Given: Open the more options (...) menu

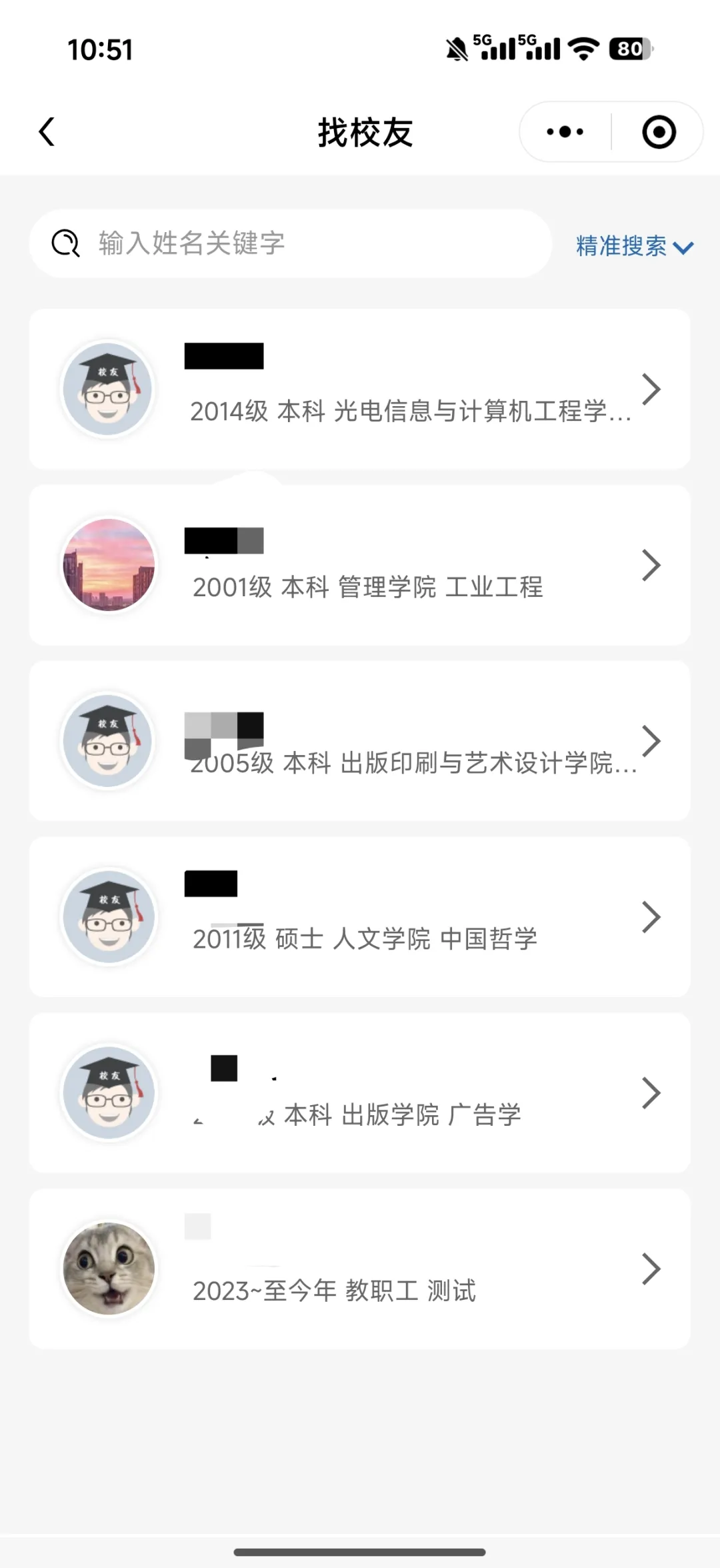Looking at the screenshot, I should click(562, 131).
